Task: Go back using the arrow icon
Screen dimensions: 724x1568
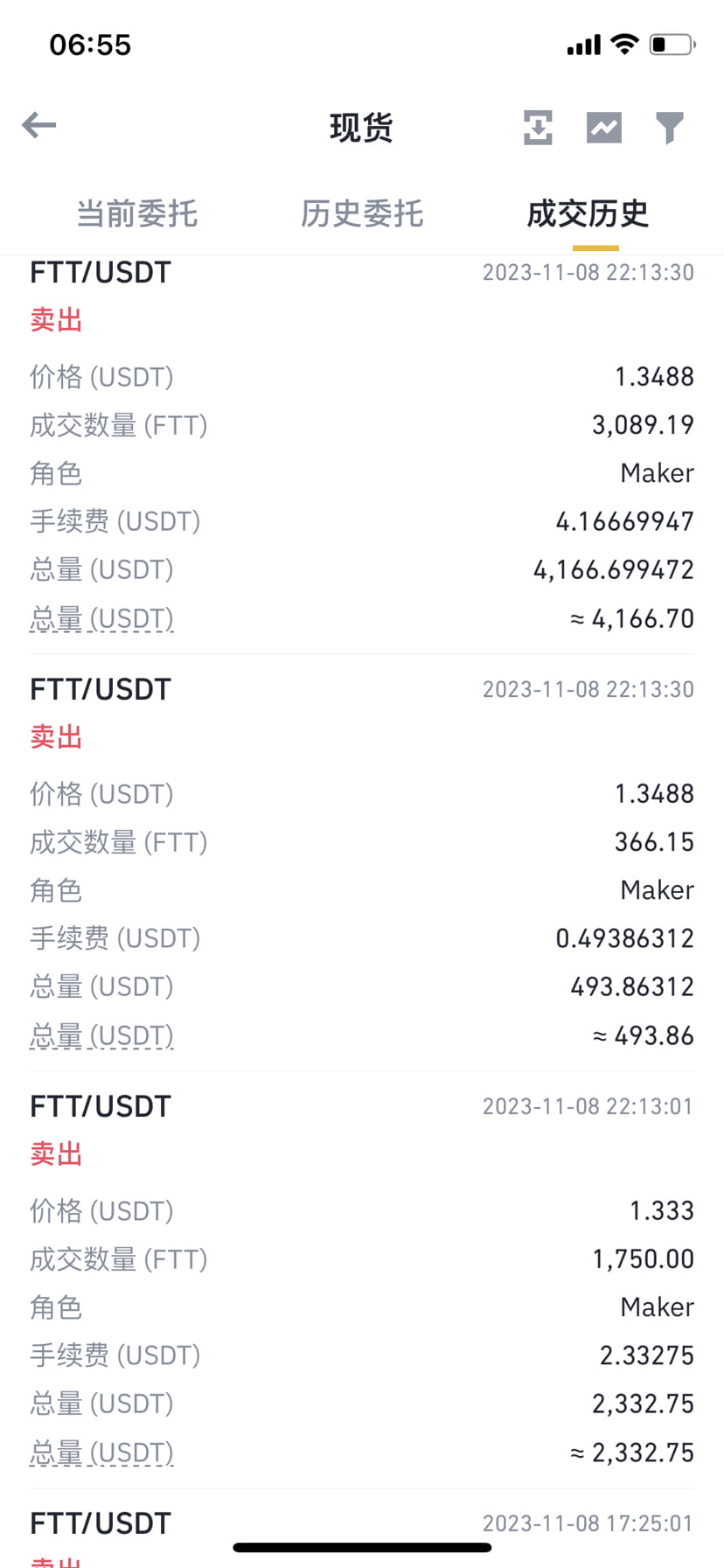Action: coord(39,125)
